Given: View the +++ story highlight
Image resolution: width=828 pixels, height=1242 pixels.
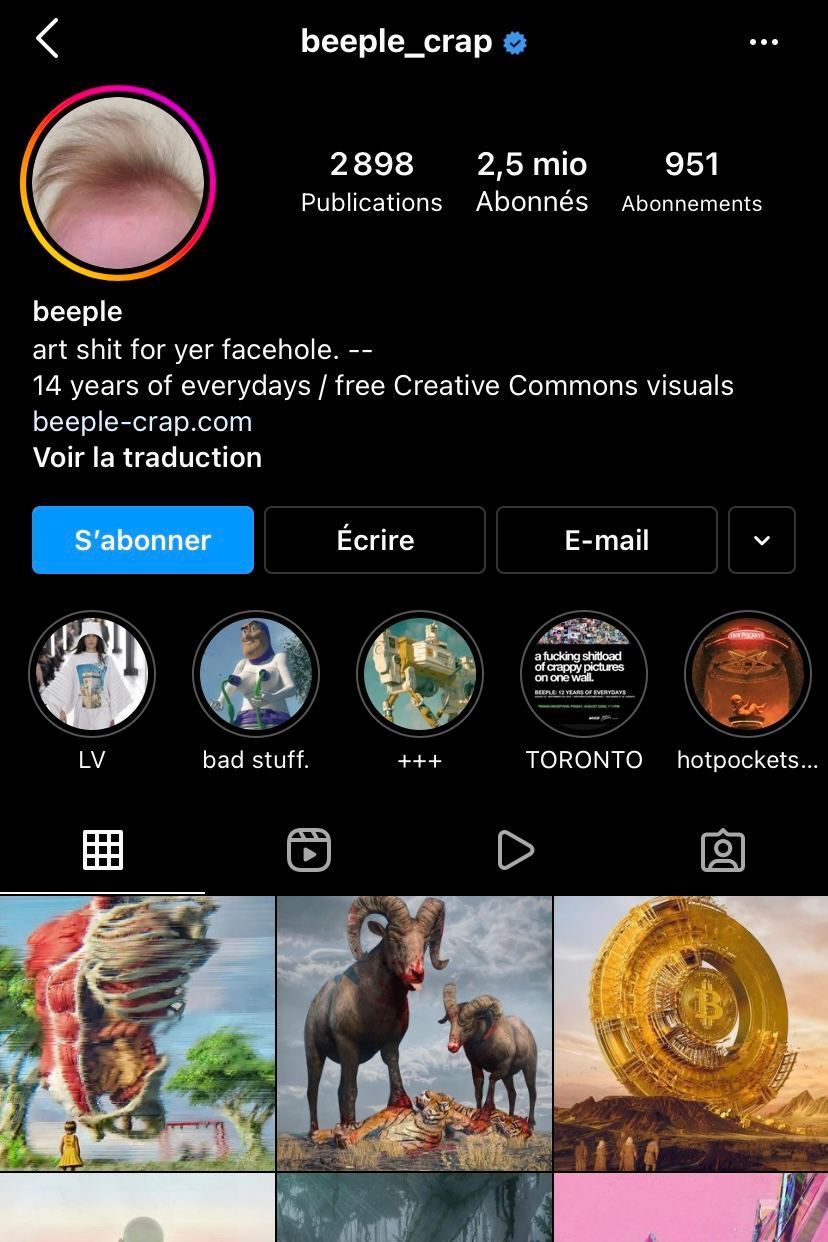Looking at the screenshot, I should [x=420, y=674].
